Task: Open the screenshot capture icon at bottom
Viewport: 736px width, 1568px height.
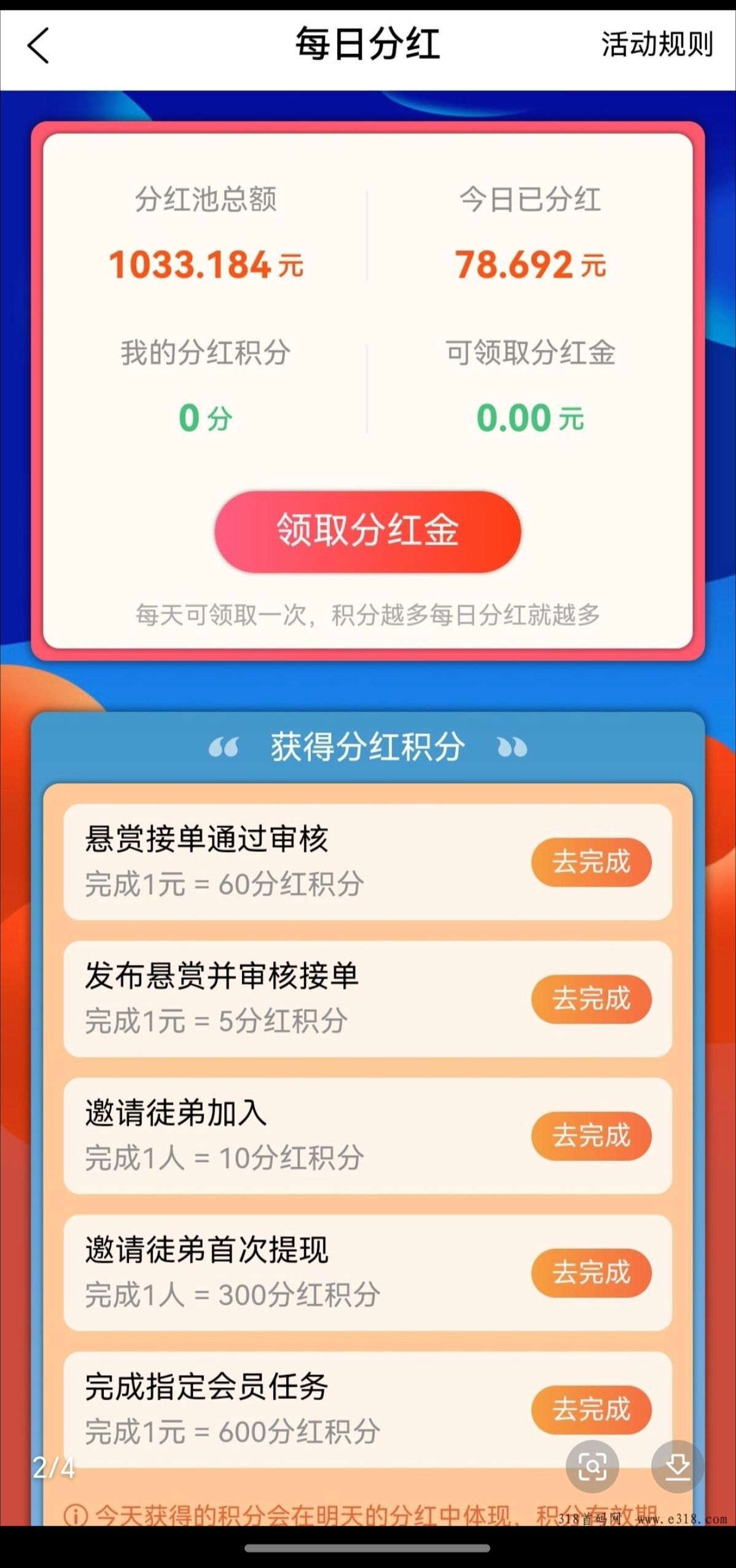Action: [592, 1466]
